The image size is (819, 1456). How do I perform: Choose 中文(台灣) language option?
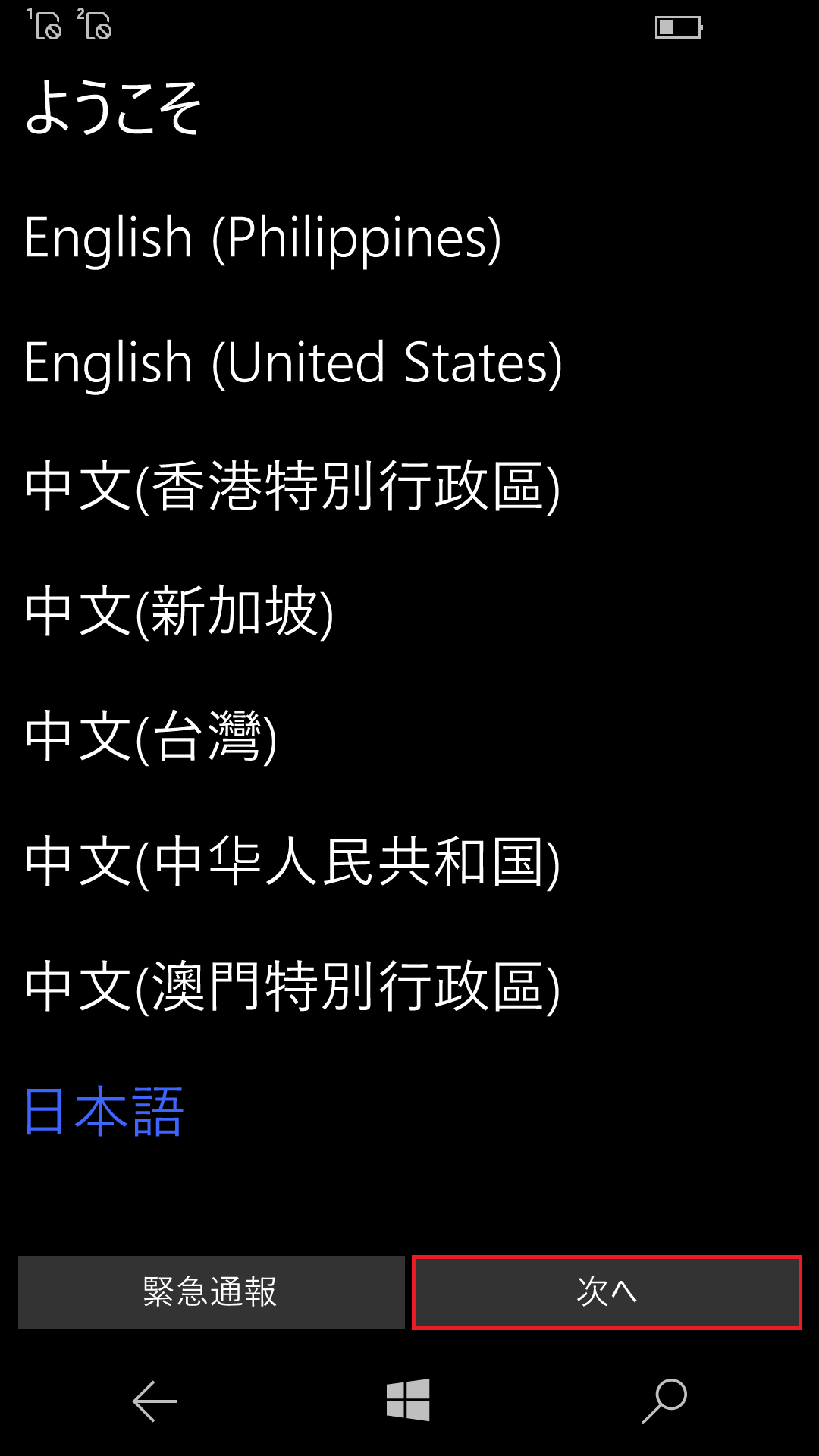[151, 738]
